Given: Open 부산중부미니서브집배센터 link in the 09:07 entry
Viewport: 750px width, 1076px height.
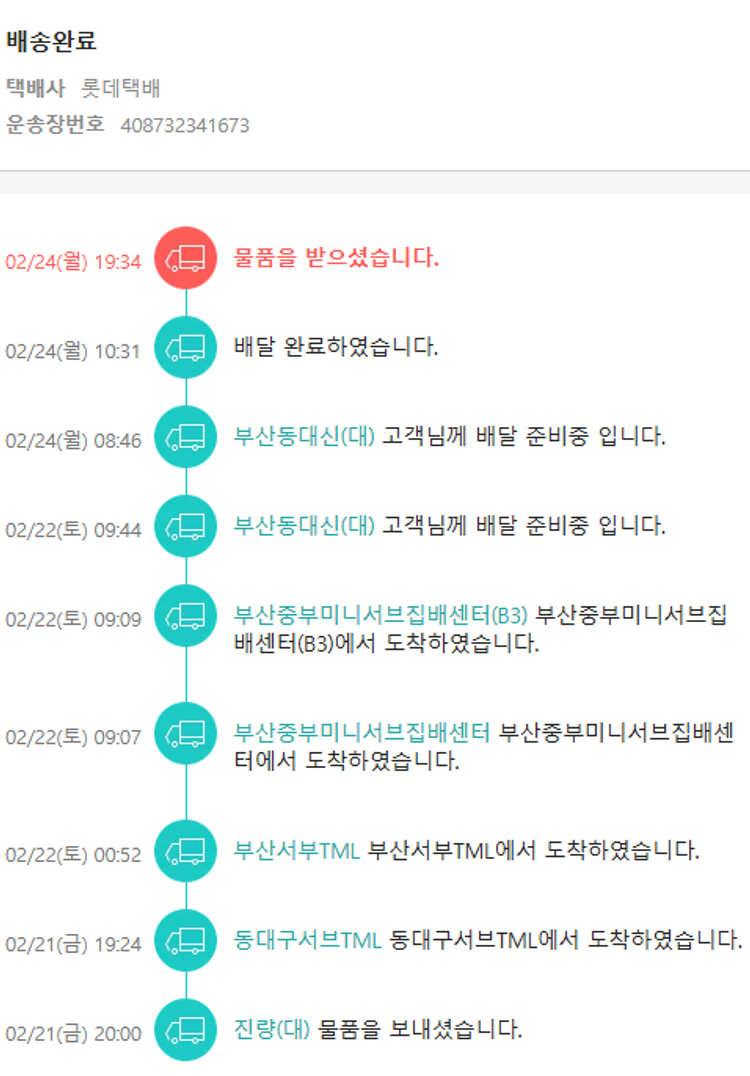Looking at the screenshot, I should coord(361,732).
